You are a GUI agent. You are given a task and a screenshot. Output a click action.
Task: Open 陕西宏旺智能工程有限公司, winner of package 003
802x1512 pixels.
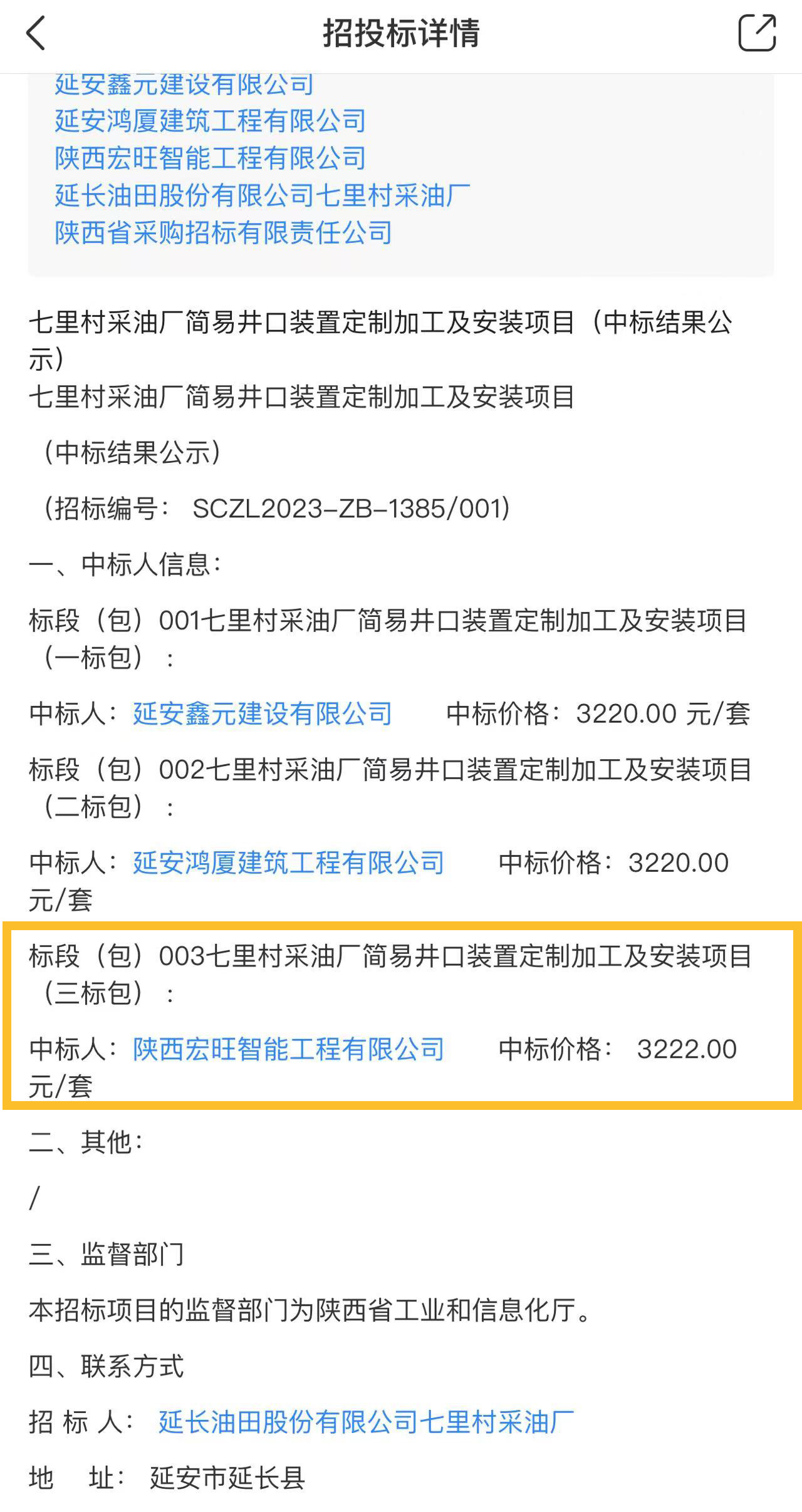(289, 1049)
